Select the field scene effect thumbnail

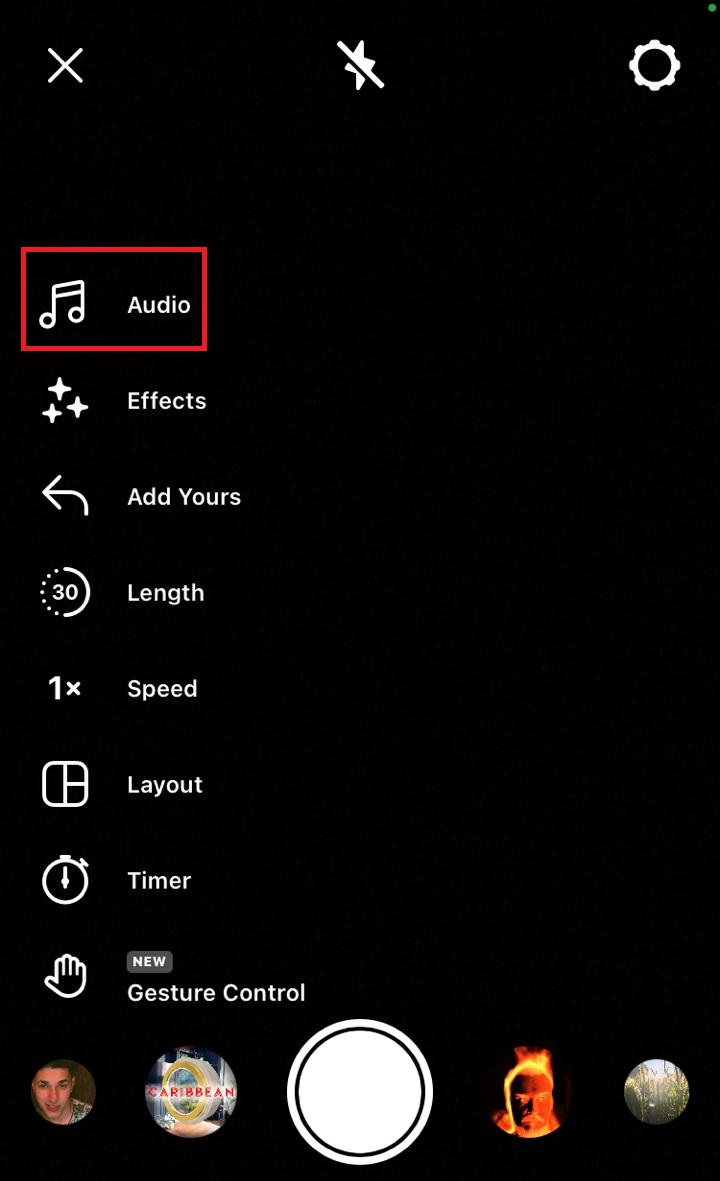tap(656, 1092)
